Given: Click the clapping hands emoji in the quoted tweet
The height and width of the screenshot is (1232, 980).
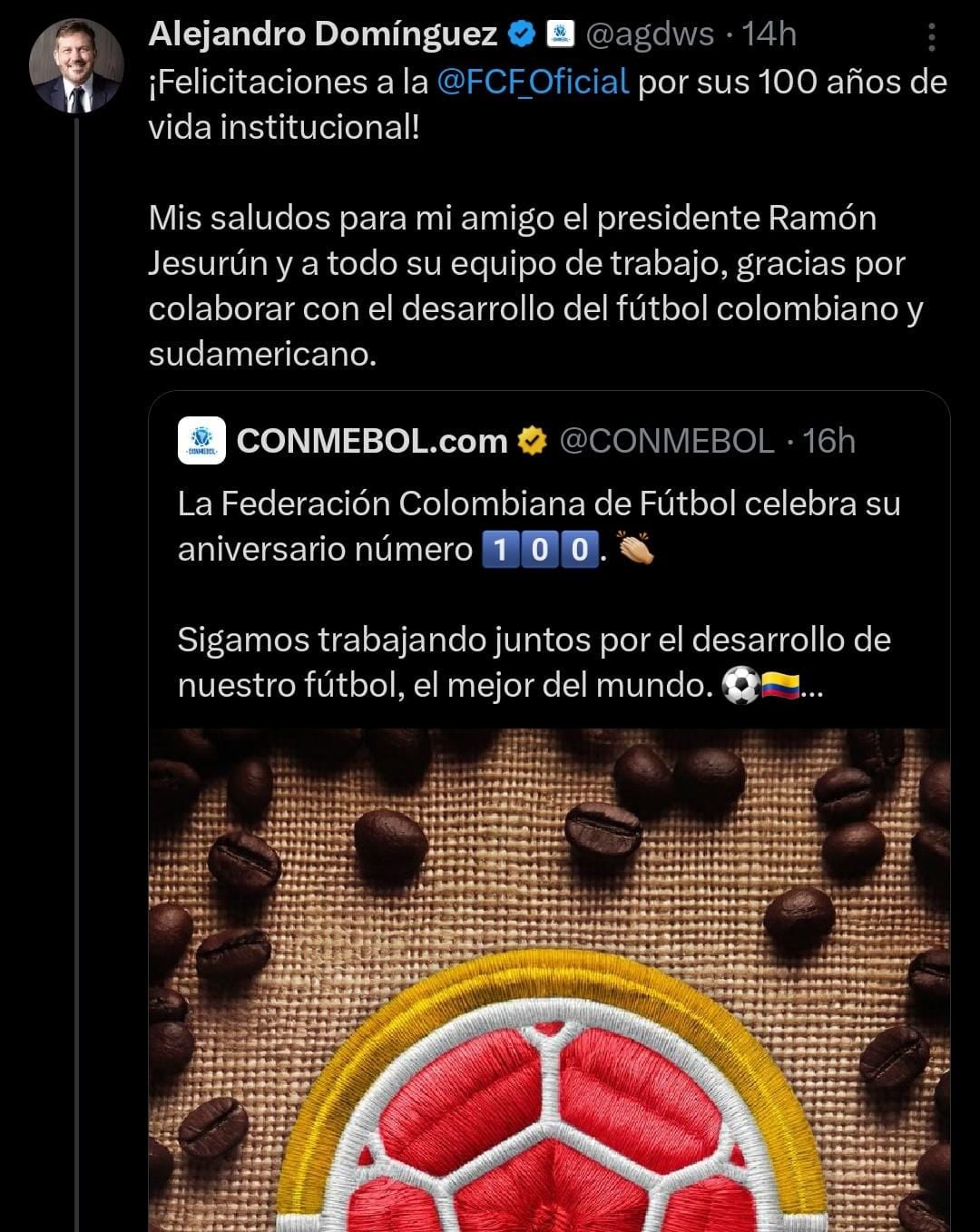Looking at the screenshot, I should 637,550.
